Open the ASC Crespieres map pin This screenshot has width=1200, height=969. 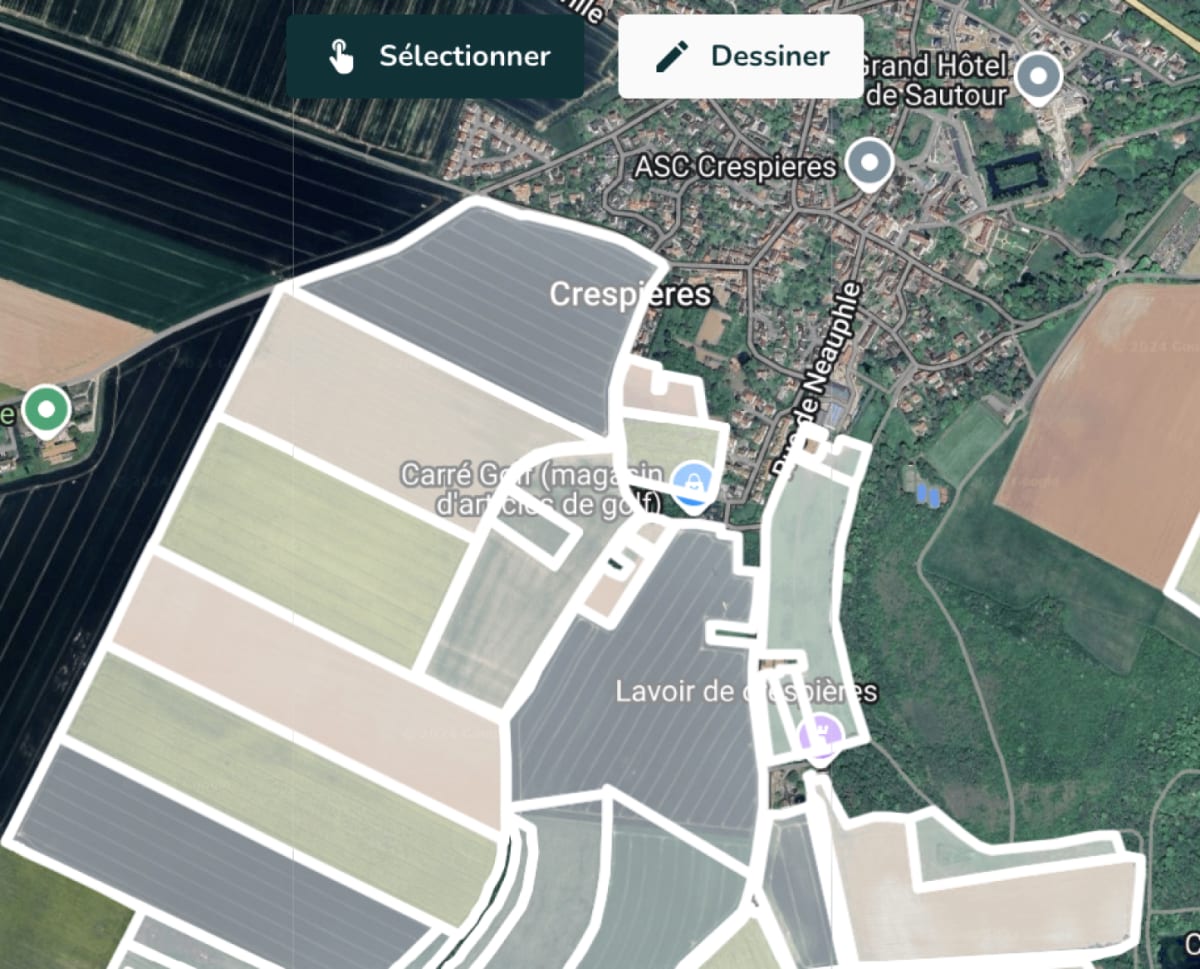tap(870, 164)
